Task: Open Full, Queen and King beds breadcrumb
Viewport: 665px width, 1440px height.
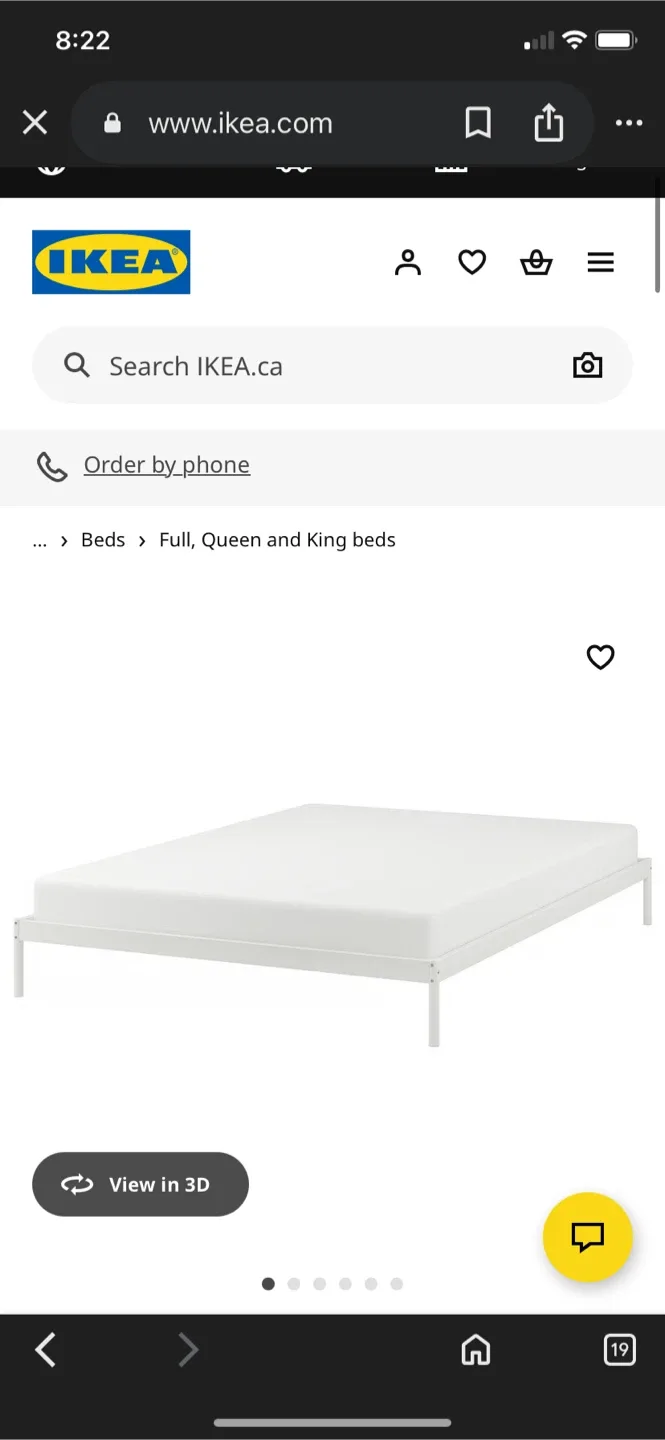Action: pyautogui.click(x=277, y=540)
